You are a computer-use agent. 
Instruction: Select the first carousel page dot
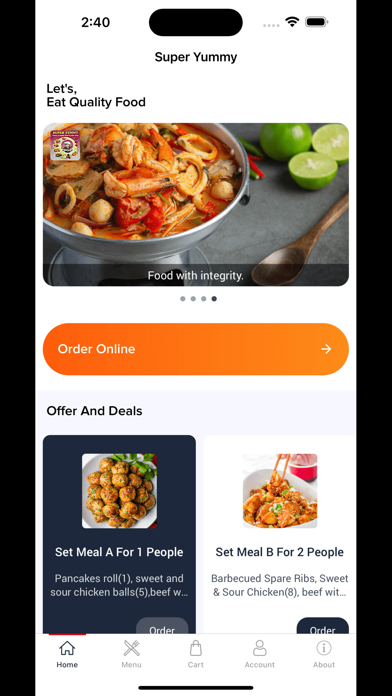tap(182, 299)
